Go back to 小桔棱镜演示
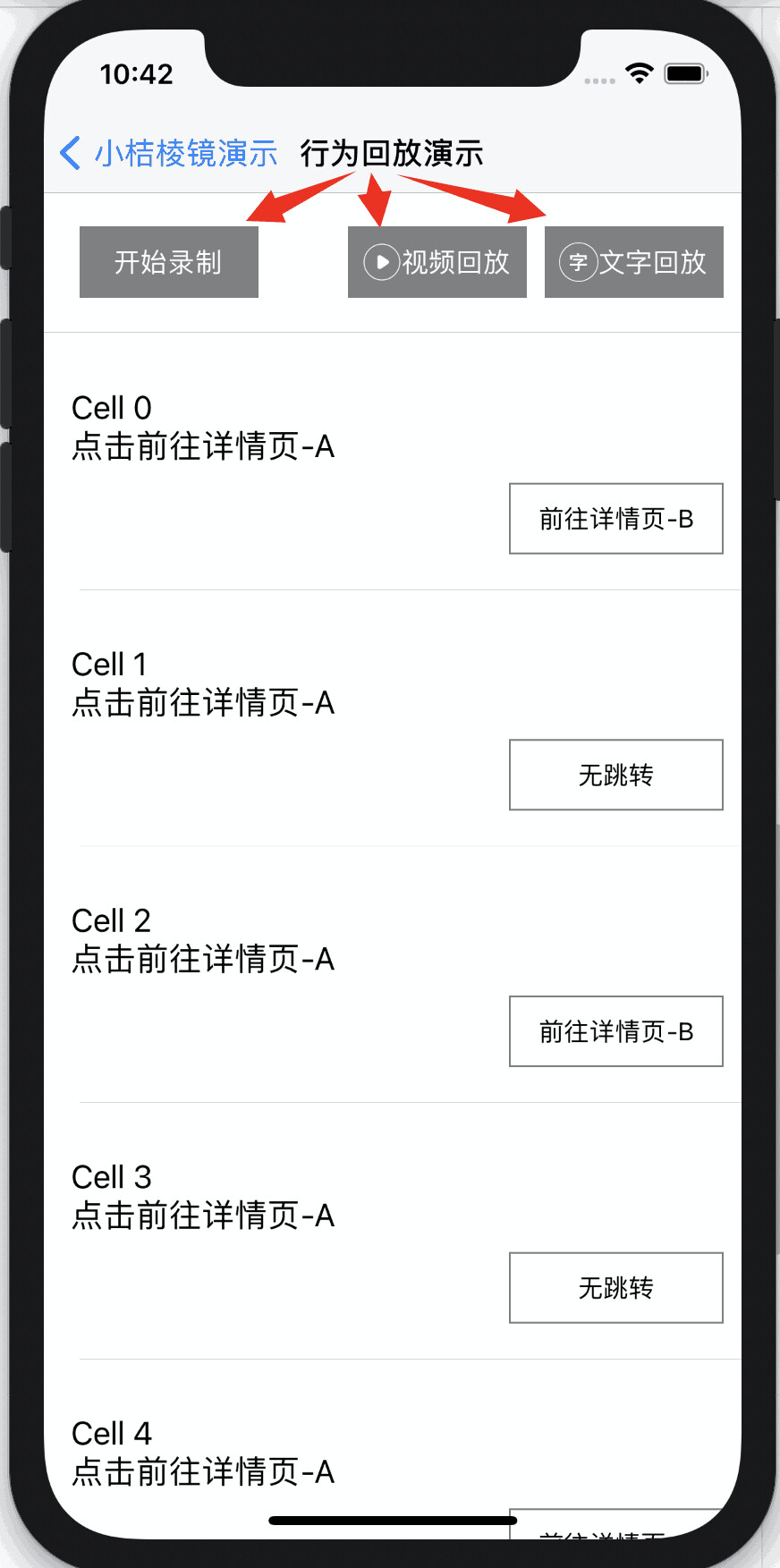The image size is (780, 1568). point(168,153)
